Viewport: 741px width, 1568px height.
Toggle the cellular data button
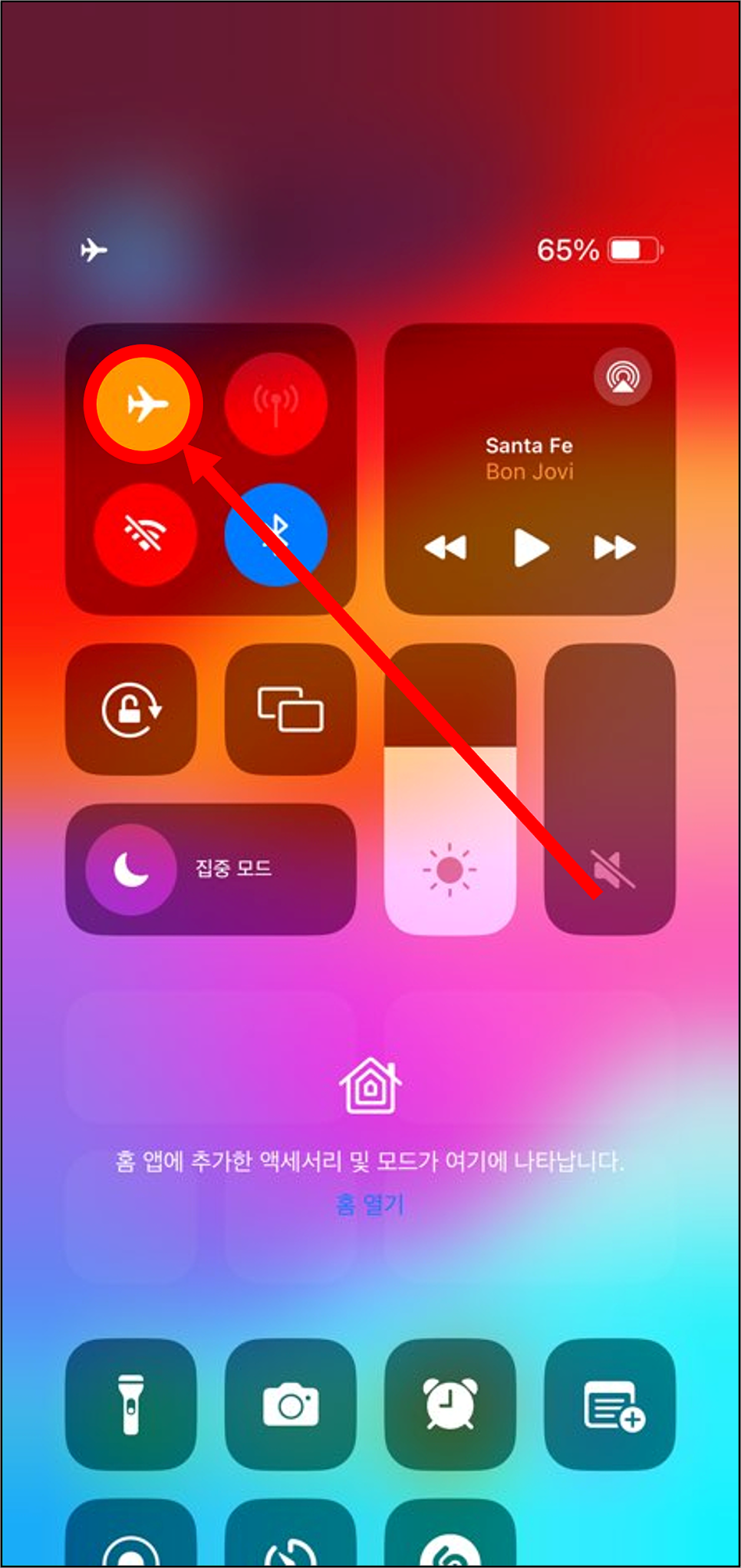tap(276, 404)
